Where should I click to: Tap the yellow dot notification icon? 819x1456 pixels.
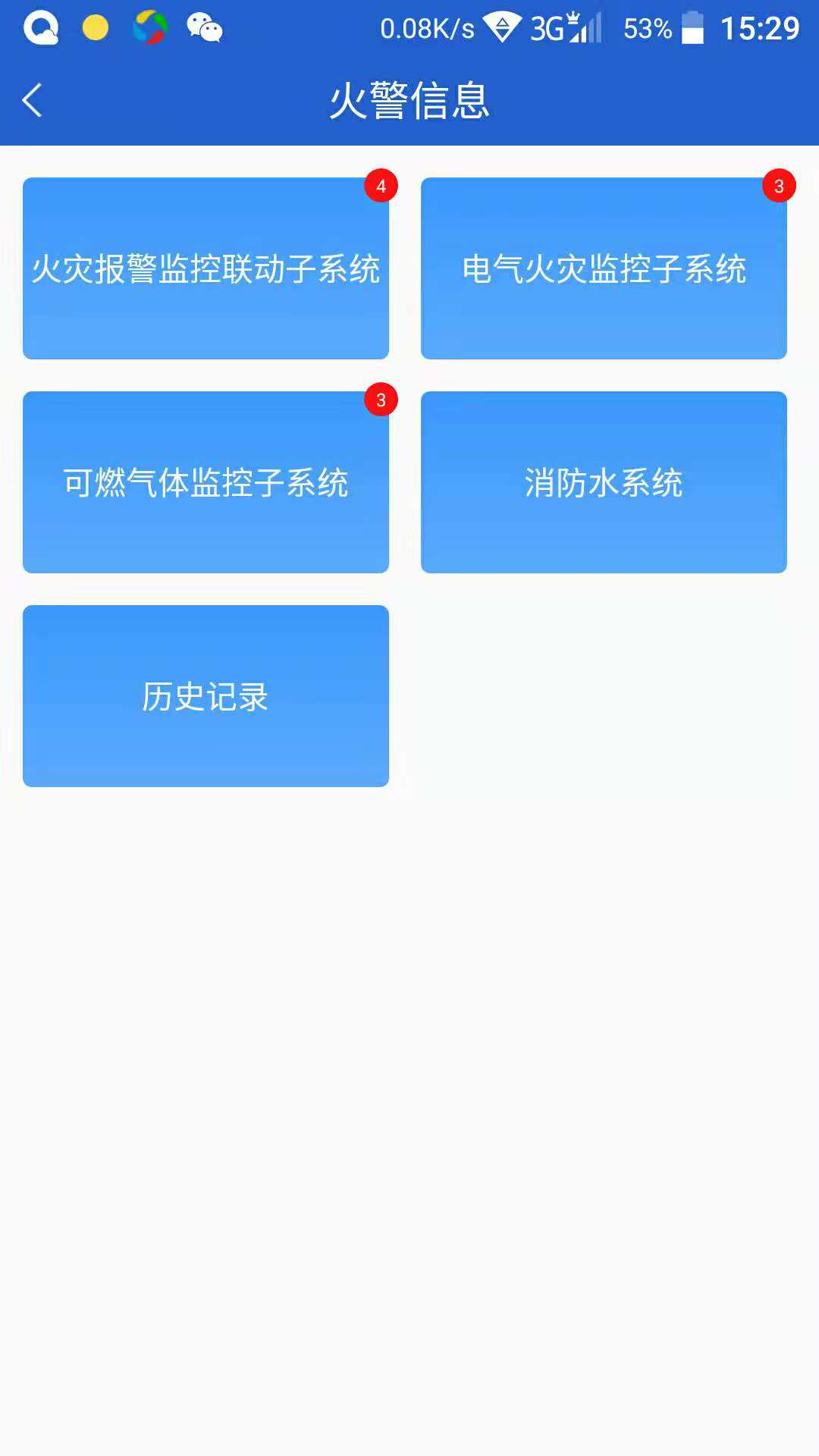pyautogui.click(x=96, y=29)
